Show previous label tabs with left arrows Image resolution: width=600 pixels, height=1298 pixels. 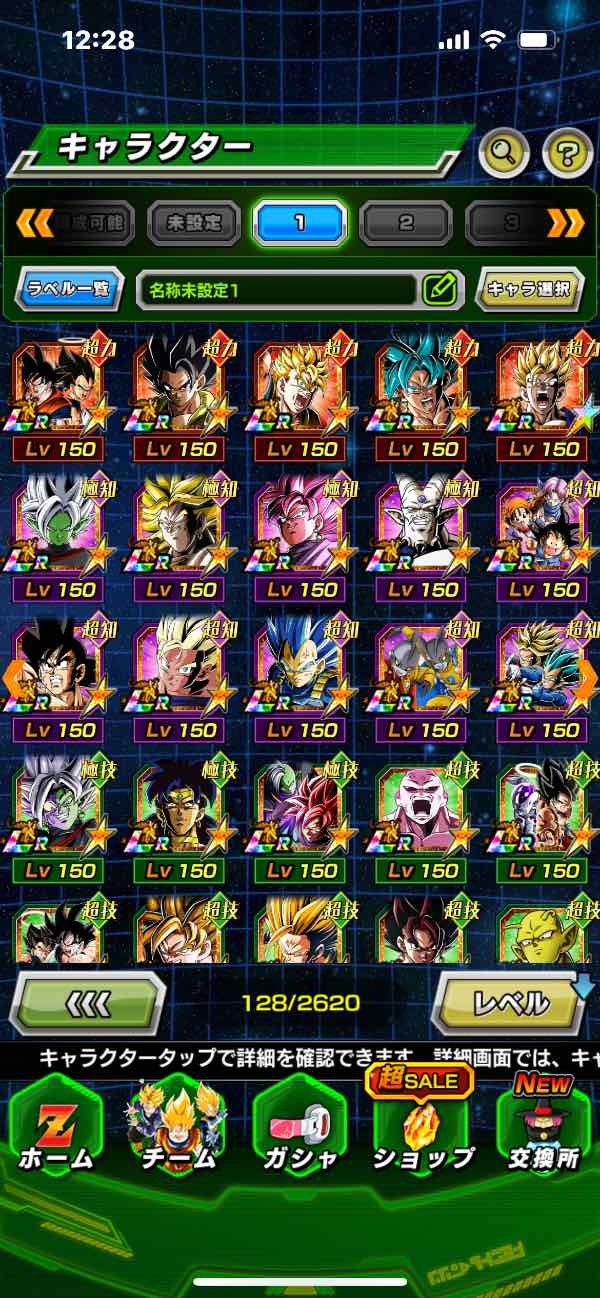(33, 222)
